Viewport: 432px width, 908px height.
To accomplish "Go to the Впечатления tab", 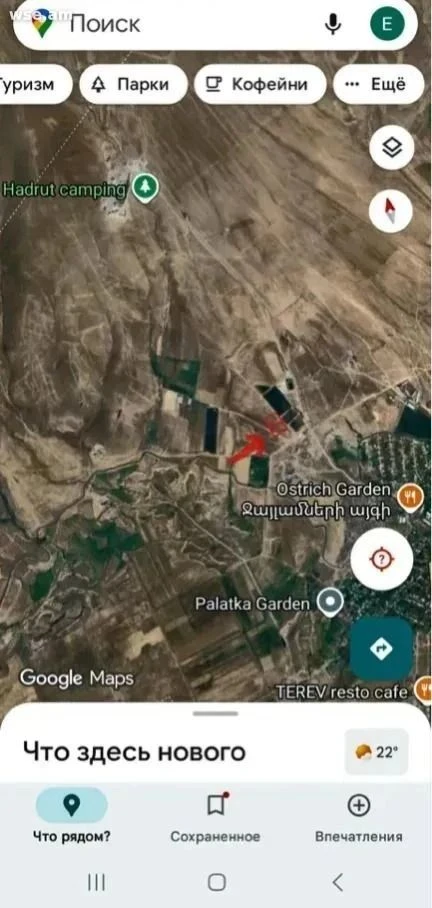I will click(358, 817).
